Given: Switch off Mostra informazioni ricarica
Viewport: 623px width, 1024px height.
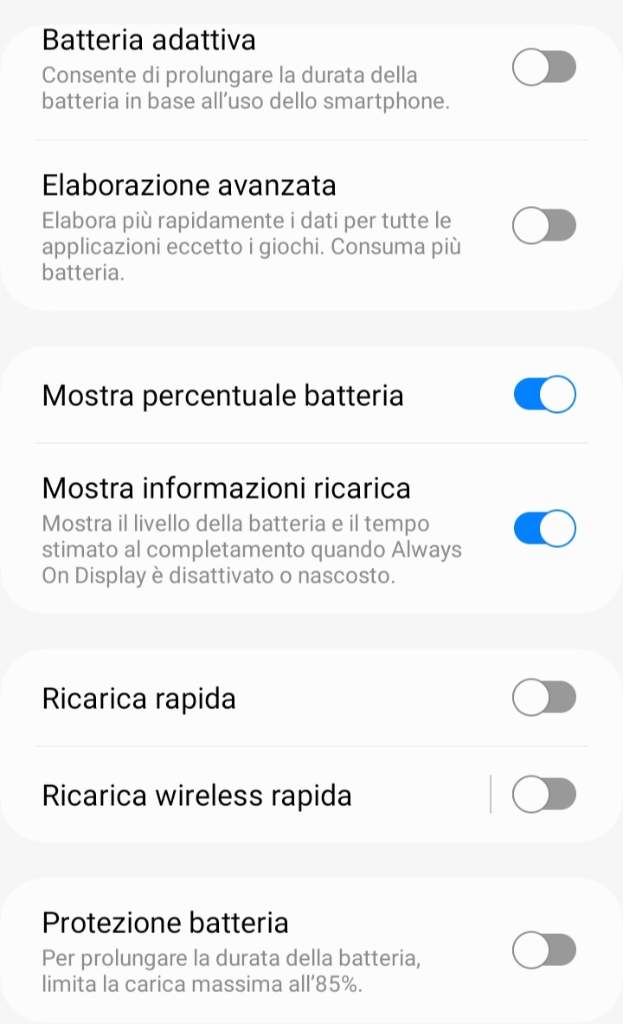Looking at the screenshot, I should (544, 528).
